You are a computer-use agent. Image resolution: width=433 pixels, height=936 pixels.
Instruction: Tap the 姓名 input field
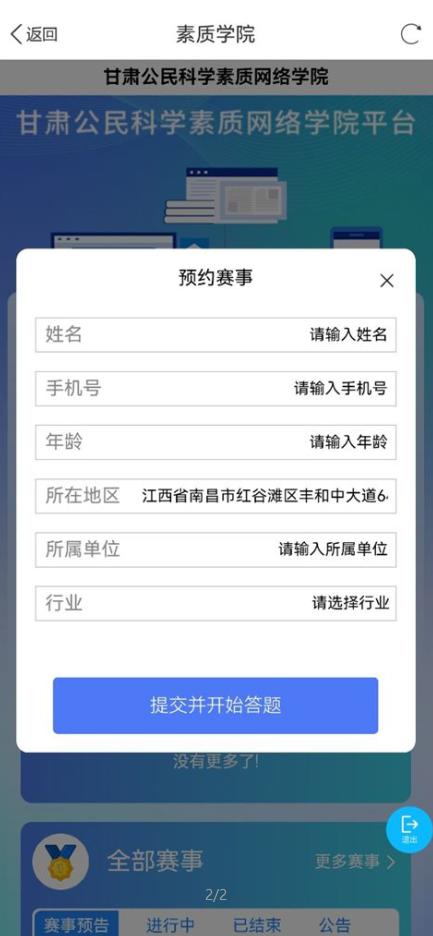216,335
